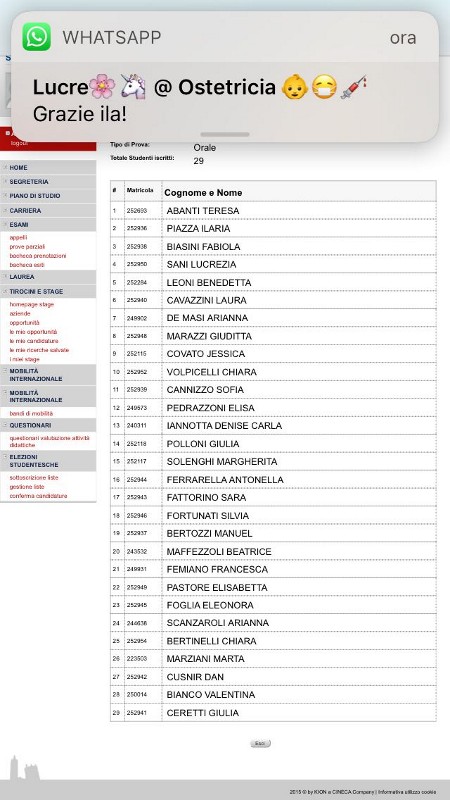Open the QUESTIONARI section

48,425
